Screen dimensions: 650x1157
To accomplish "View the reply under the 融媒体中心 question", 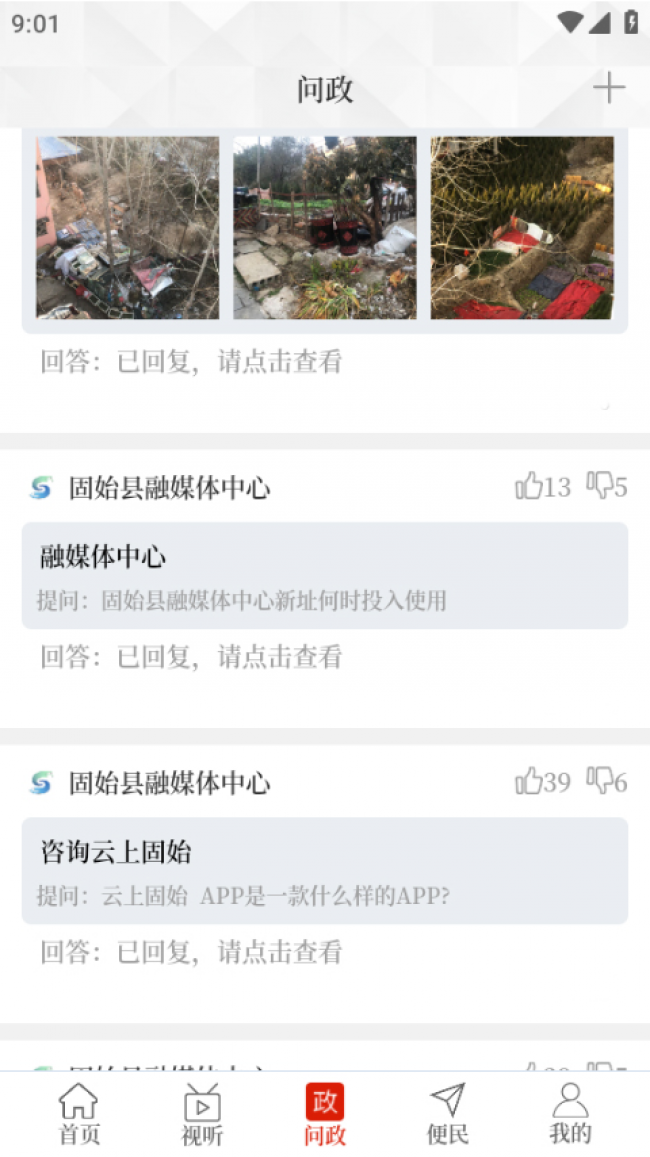I will click(x=191, y=657).
